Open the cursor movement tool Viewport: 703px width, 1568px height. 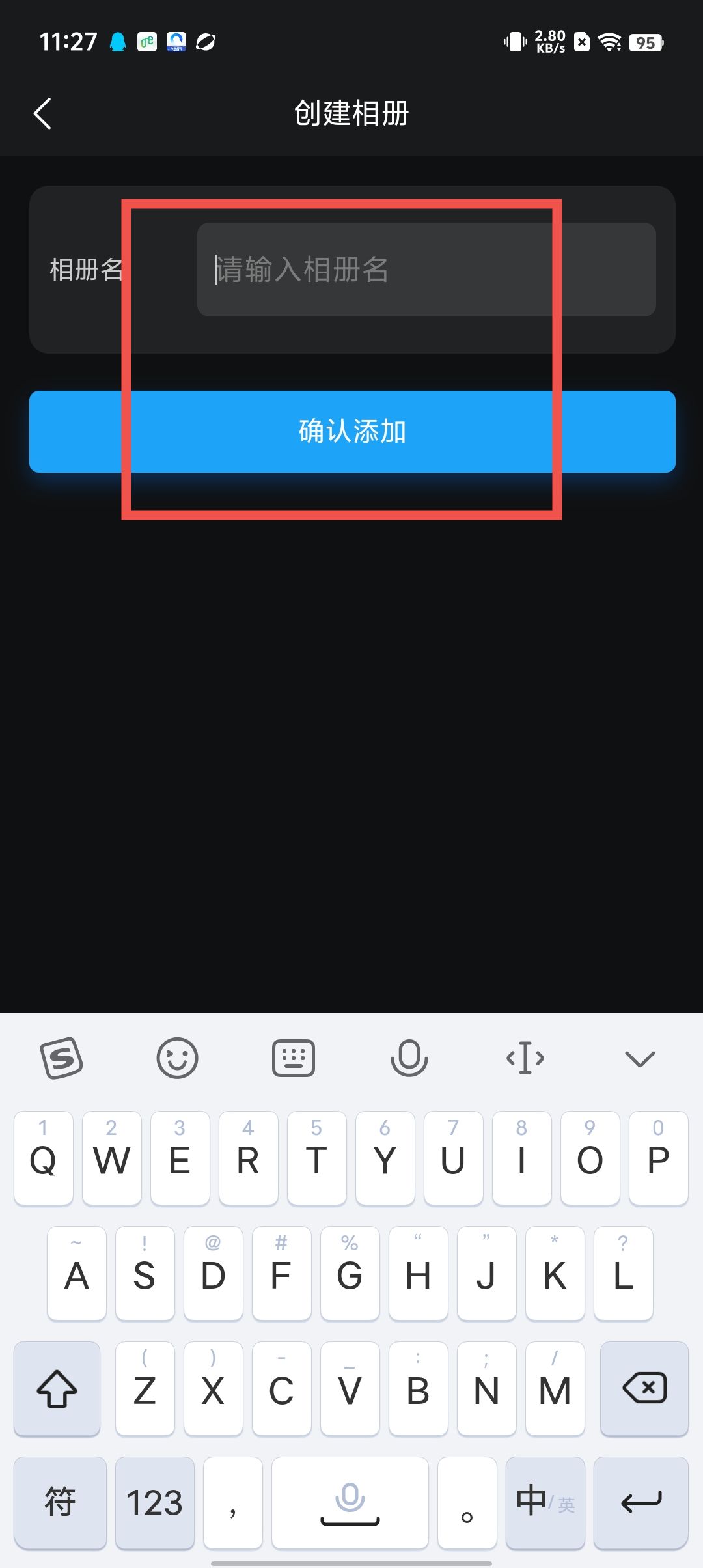525,1058
